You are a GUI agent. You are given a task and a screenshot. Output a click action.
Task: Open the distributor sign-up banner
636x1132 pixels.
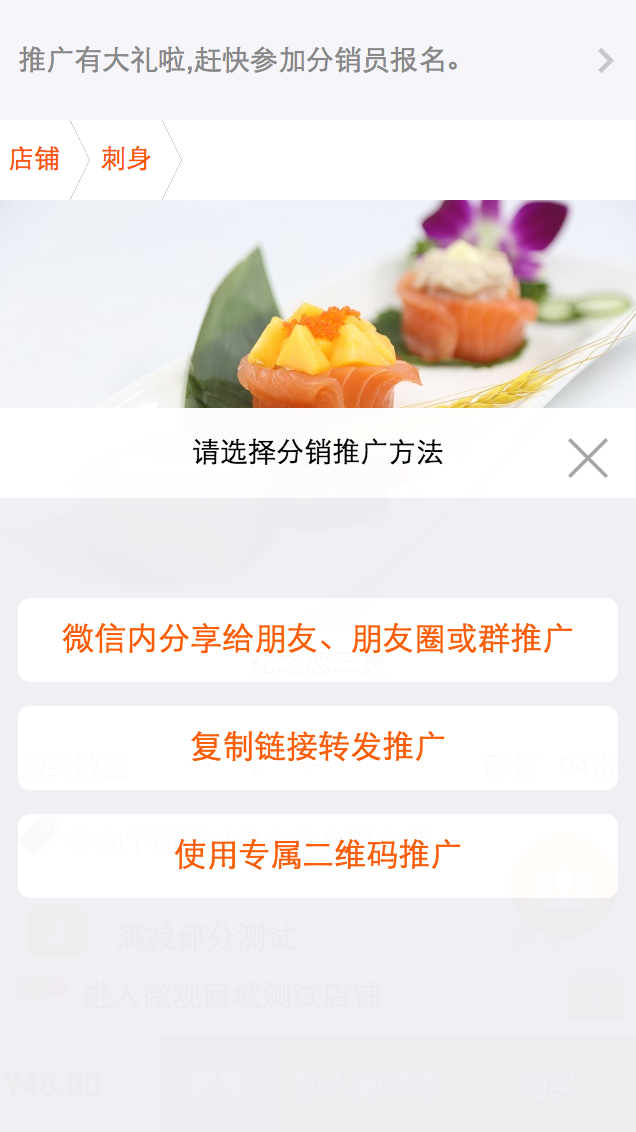[x=318, y=61]
